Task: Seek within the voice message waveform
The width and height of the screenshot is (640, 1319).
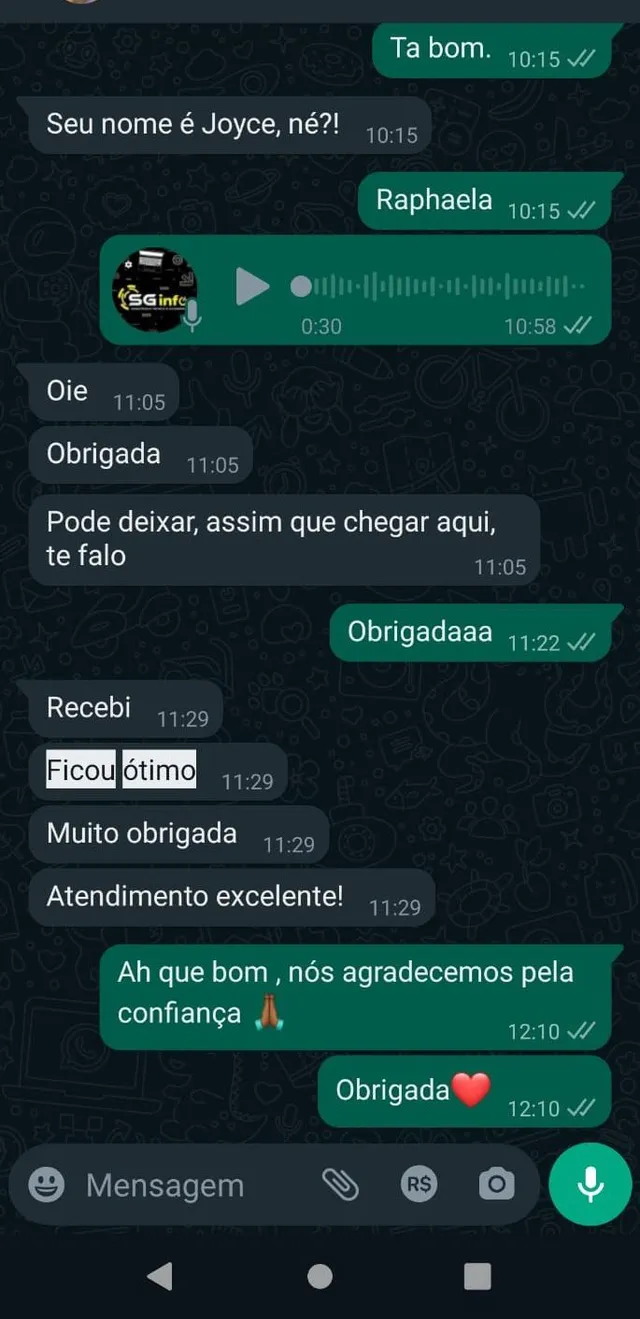Action: [x=440, y=287]
